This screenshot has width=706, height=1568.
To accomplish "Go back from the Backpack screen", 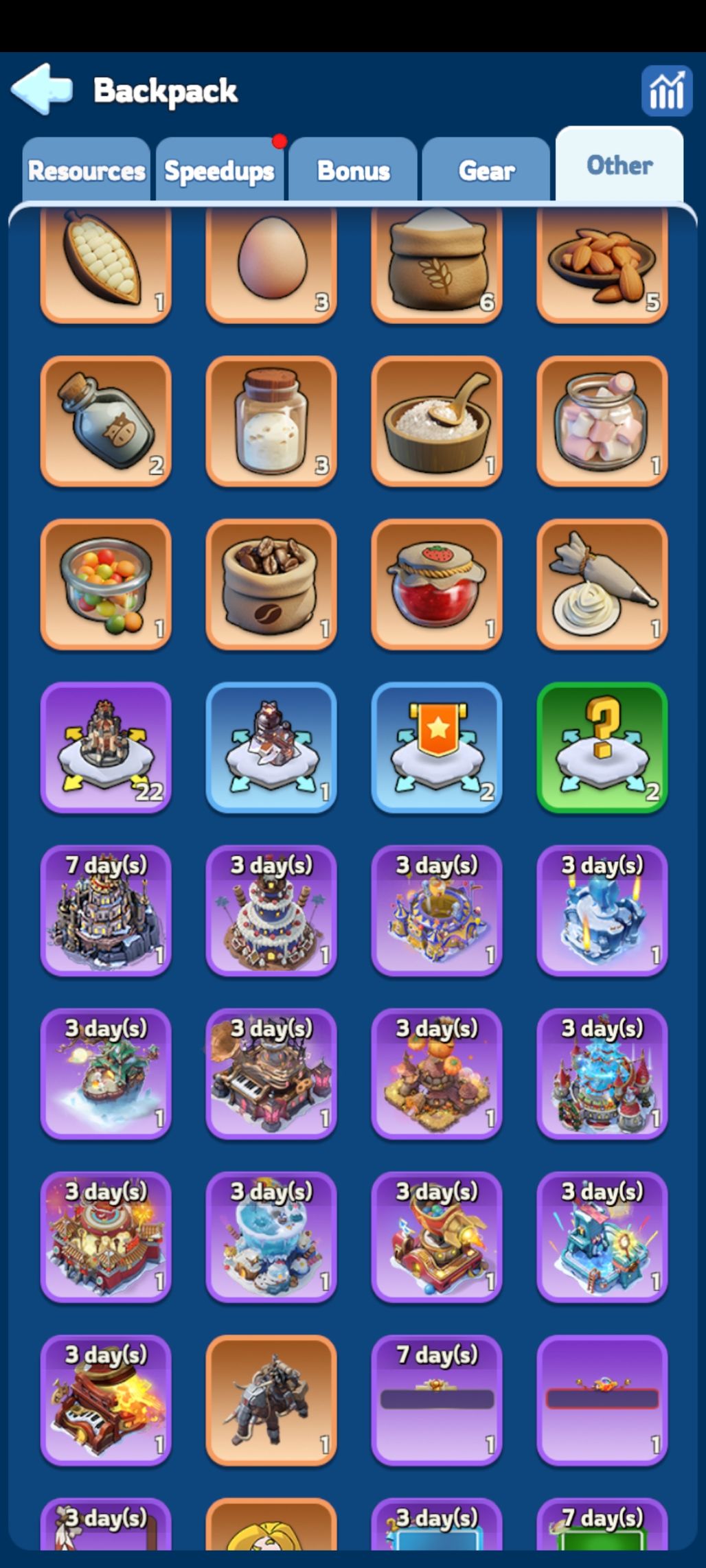I will 43,89.
